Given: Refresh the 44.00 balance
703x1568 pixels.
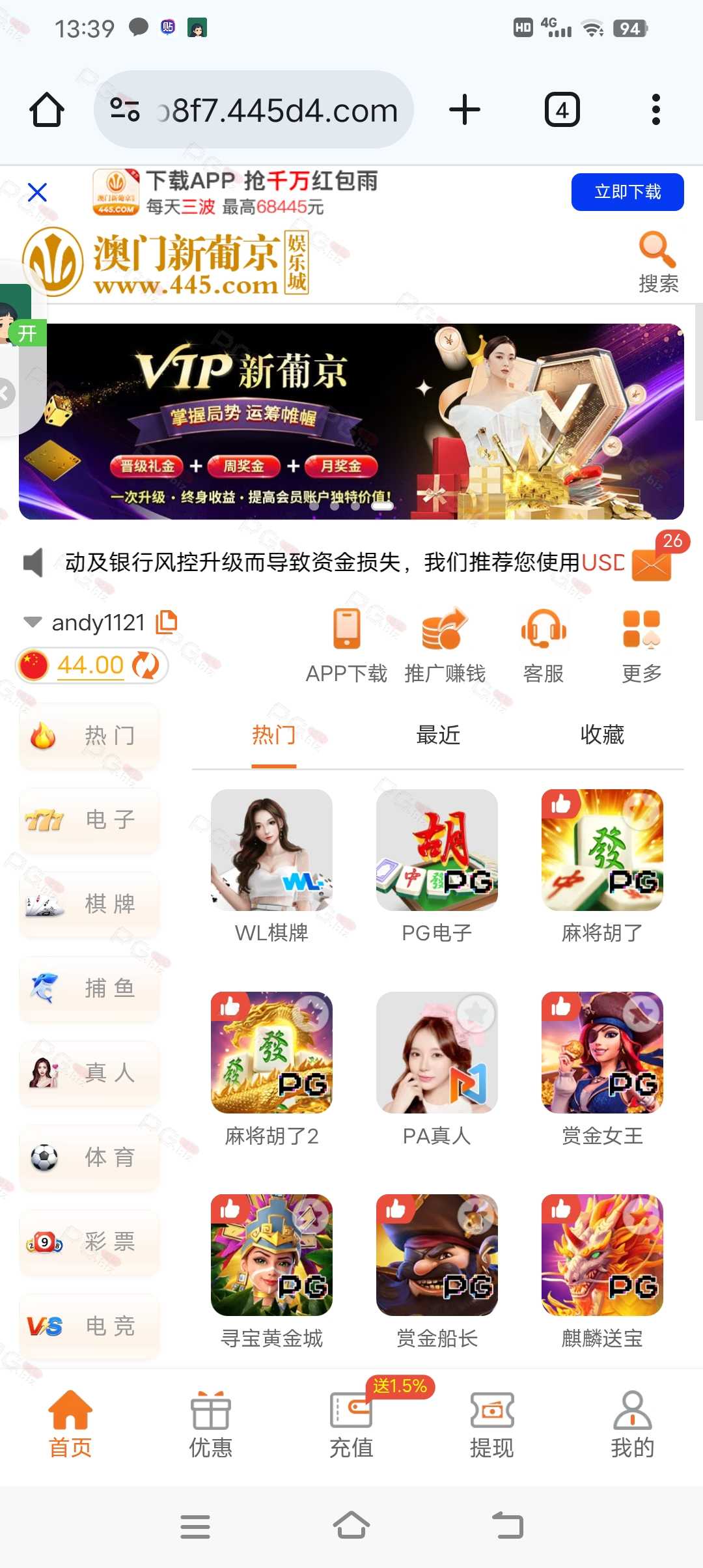Looking at the screenshot, I should click(146, 665).
